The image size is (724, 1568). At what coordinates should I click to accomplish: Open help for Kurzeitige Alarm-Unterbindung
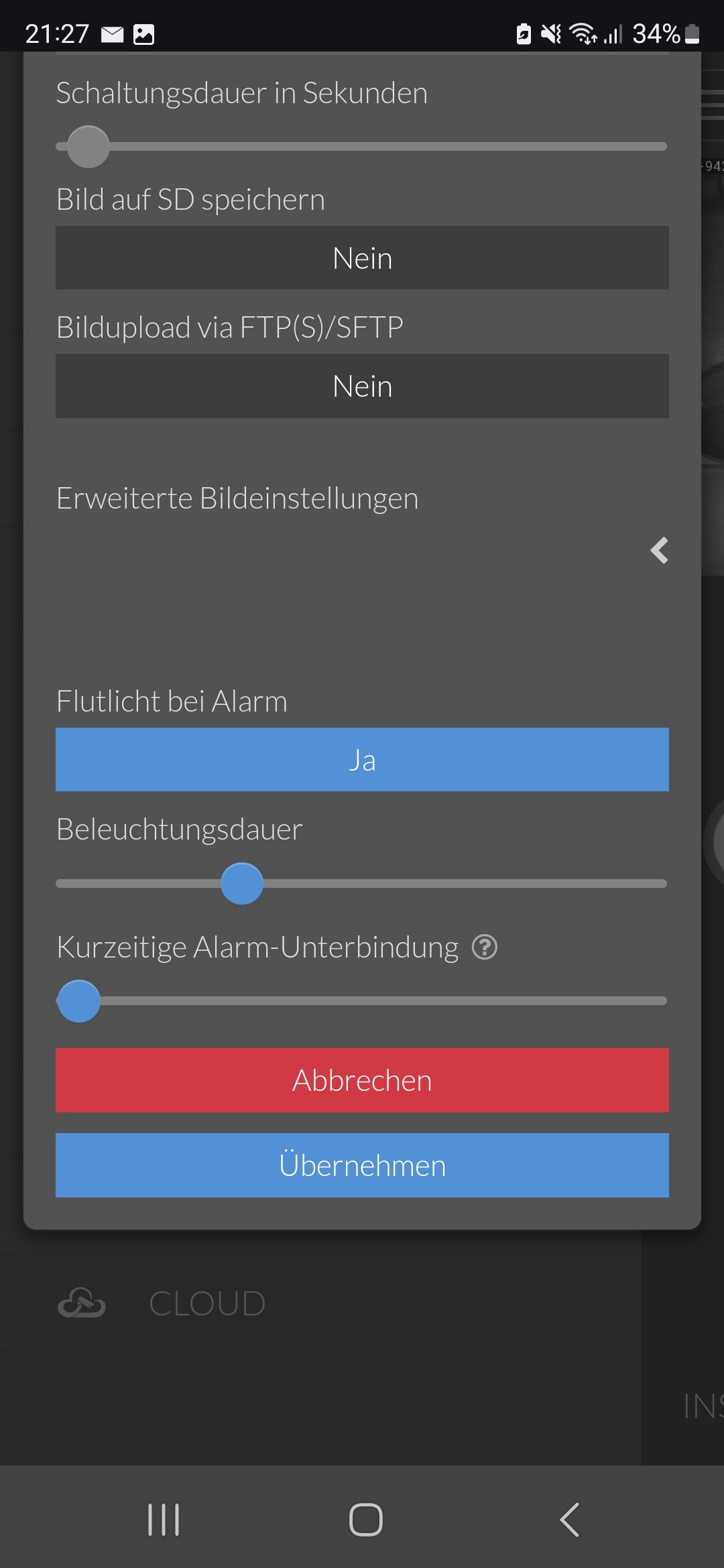coord(485,948)
